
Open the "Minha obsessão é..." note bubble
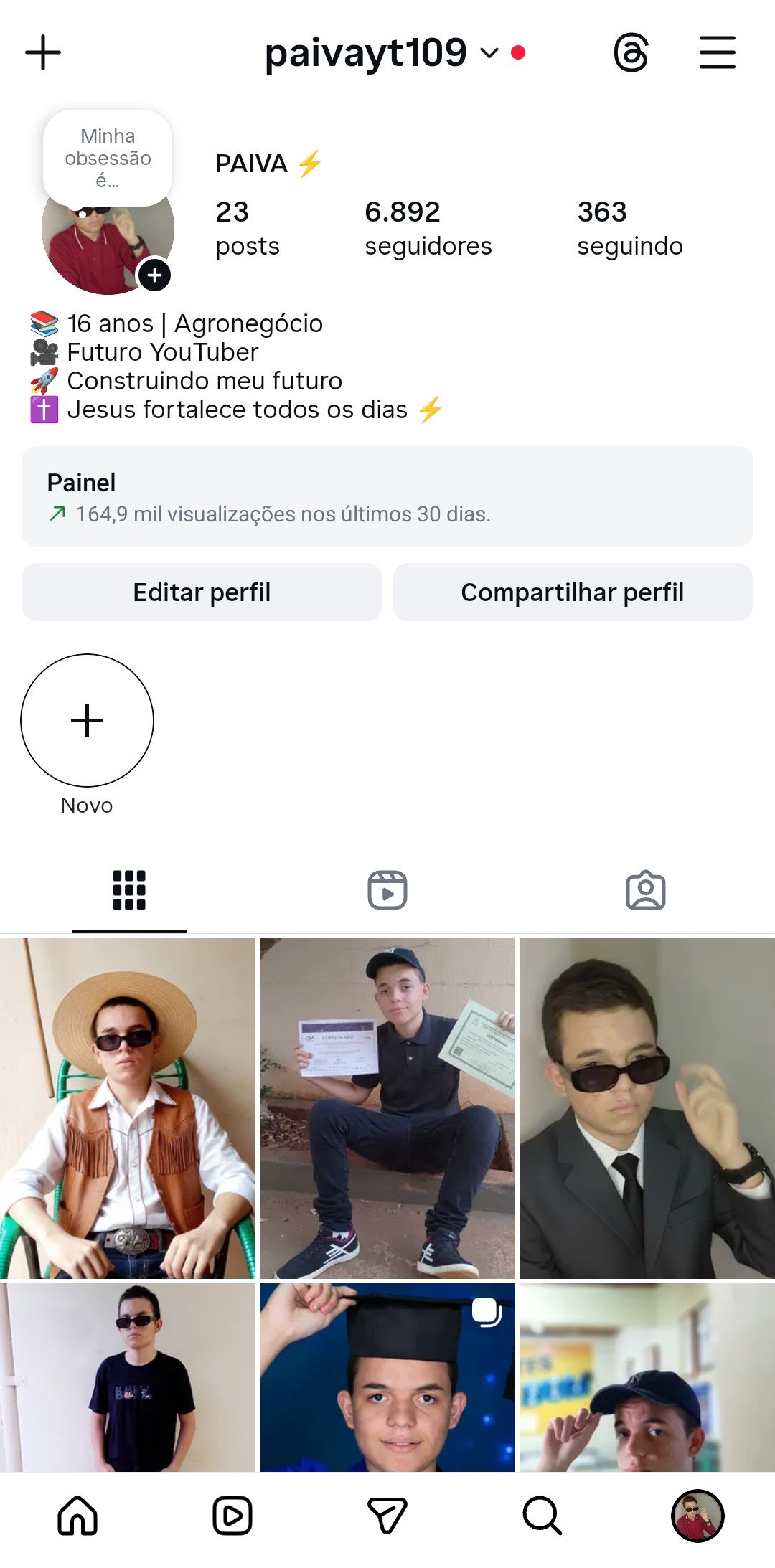pyautogui.click(x=108, y=158)
